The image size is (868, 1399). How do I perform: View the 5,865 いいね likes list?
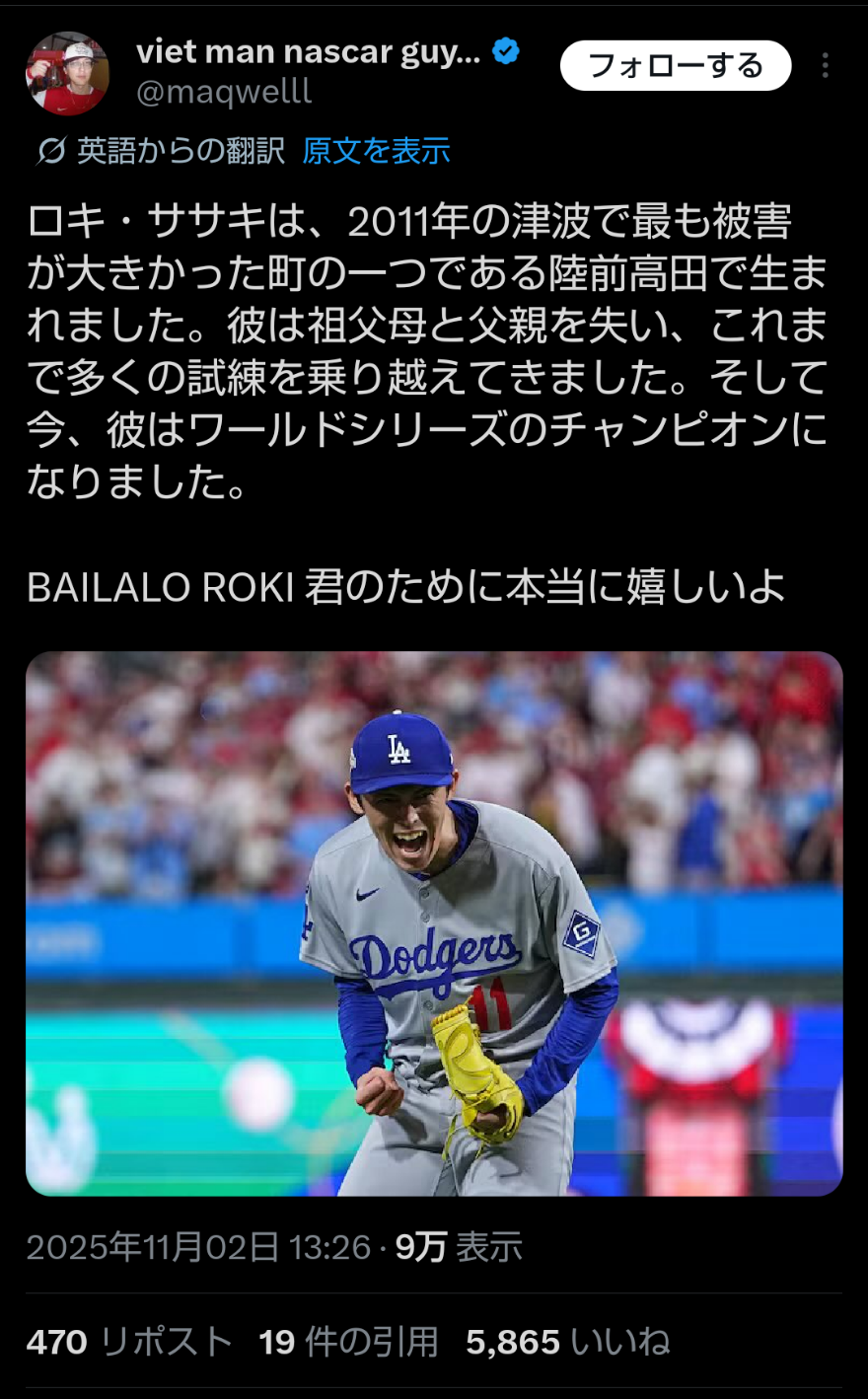(x=567, y=1342)
